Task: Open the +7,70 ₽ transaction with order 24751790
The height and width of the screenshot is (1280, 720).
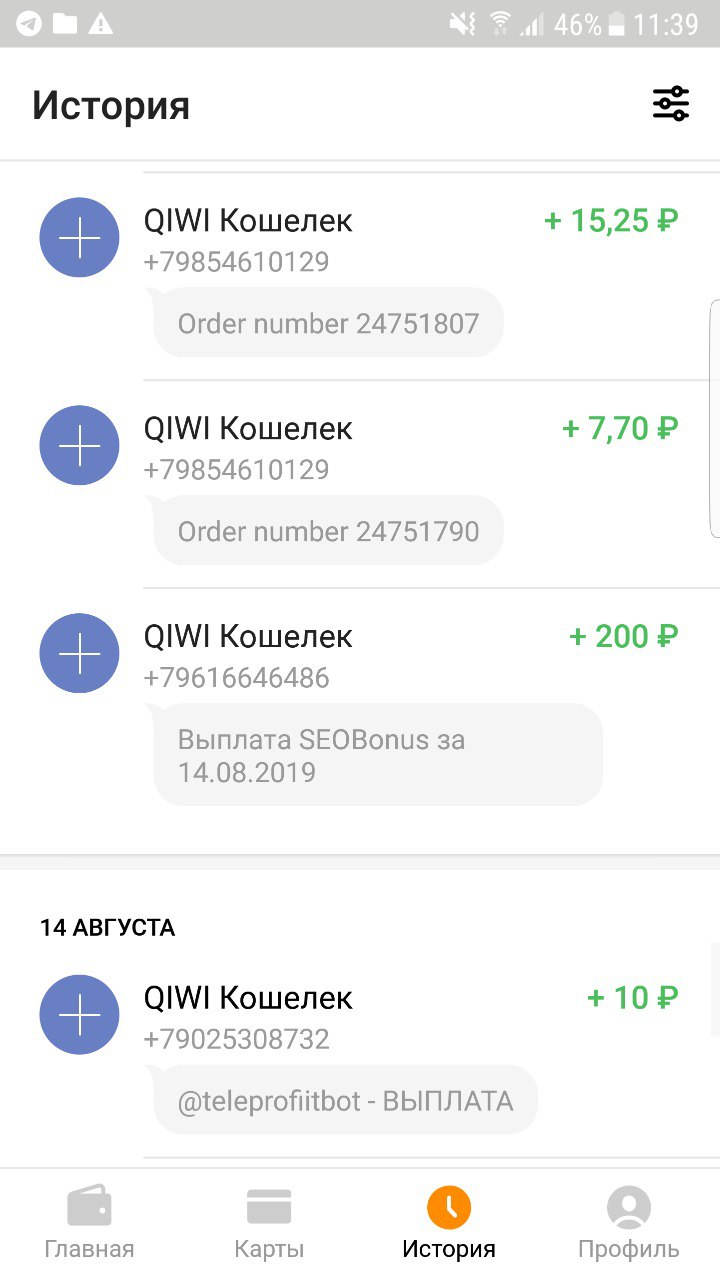Action: 360,484
